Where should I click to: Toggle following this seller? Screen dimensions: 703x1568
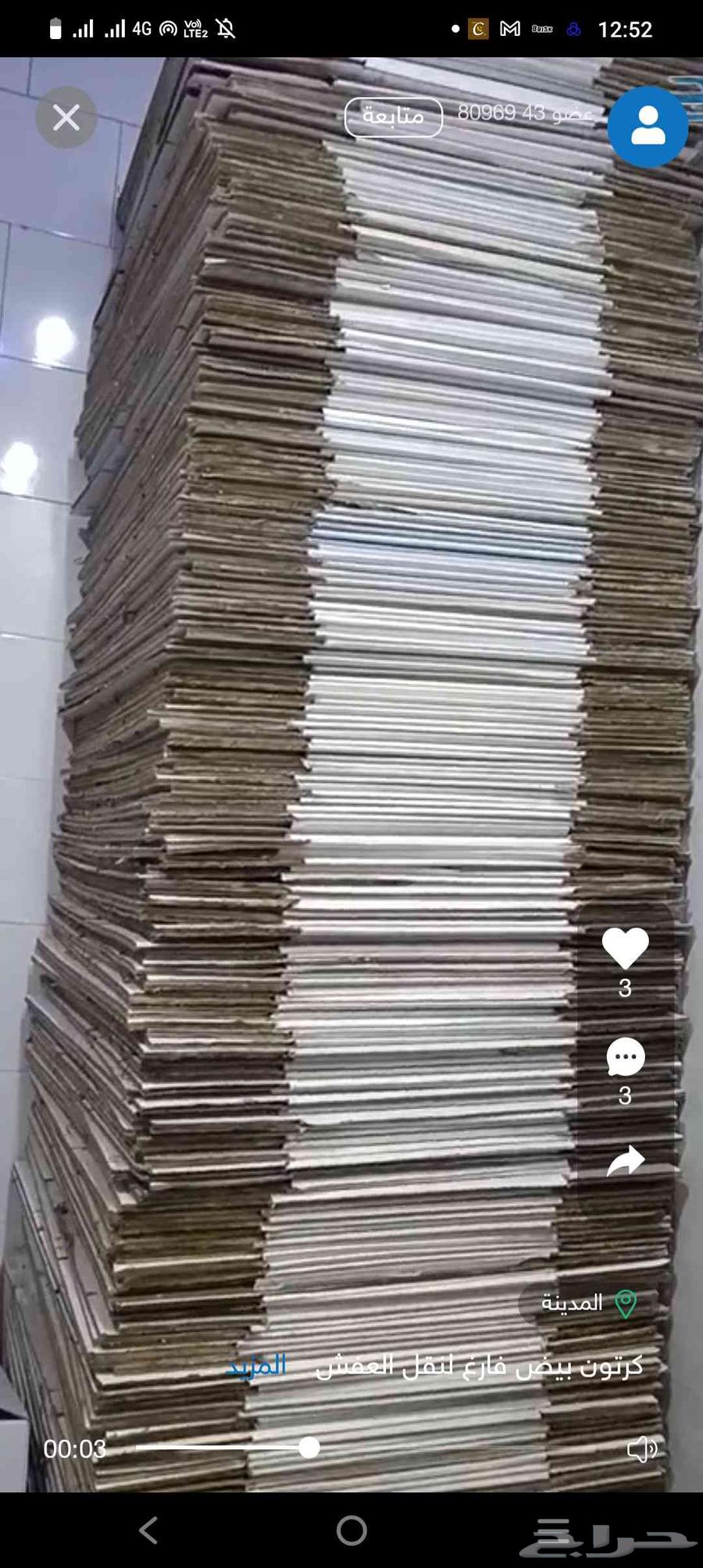pyautogui.click(x=393, y=116)
